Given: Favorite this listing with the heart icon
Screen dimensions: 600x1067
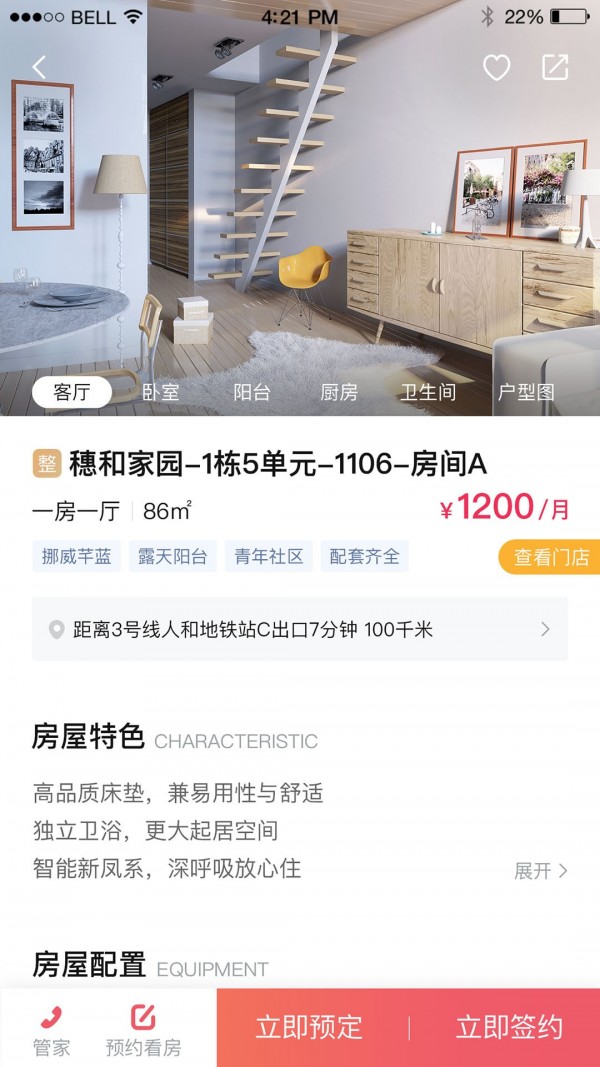Looking at the screenshot, I should [x=496, y=68].
